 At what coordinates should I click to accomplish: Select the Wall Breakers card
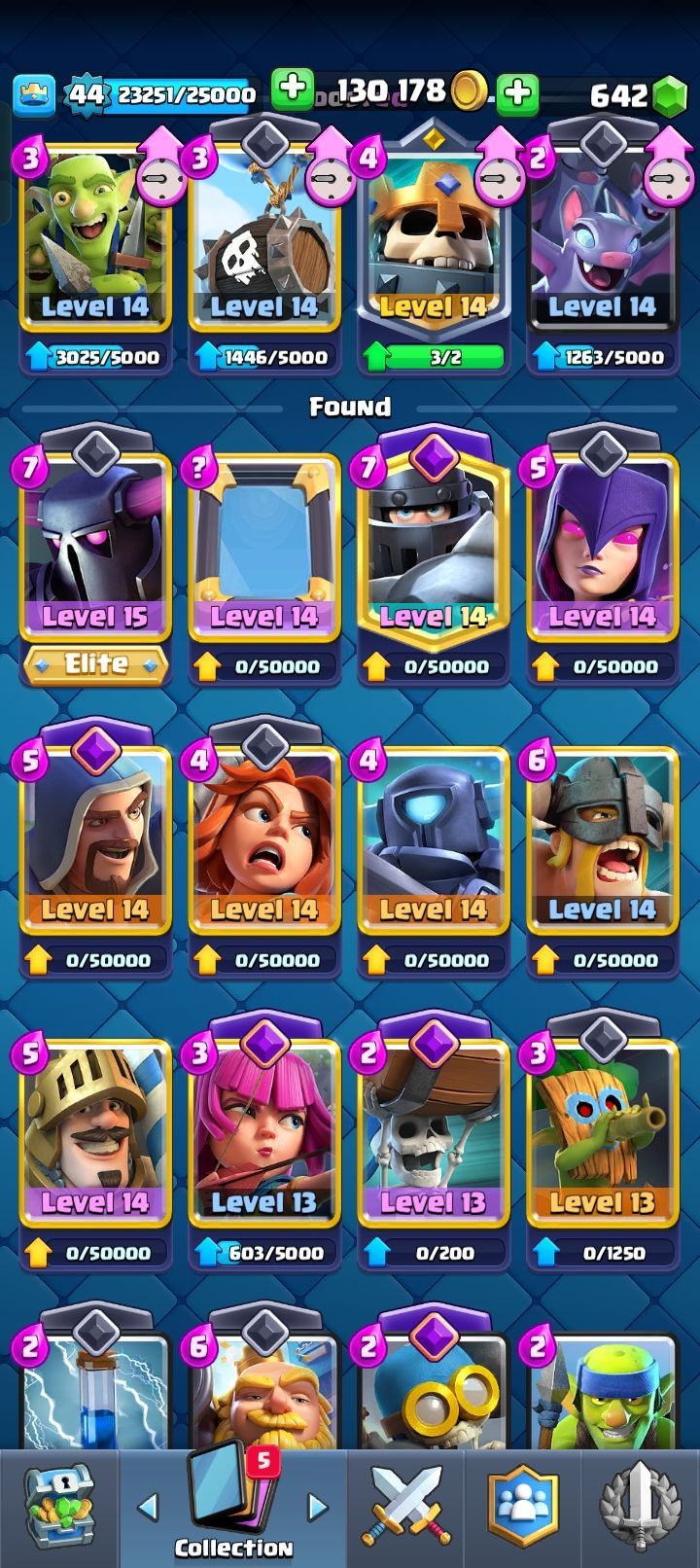click(433, 1135)
